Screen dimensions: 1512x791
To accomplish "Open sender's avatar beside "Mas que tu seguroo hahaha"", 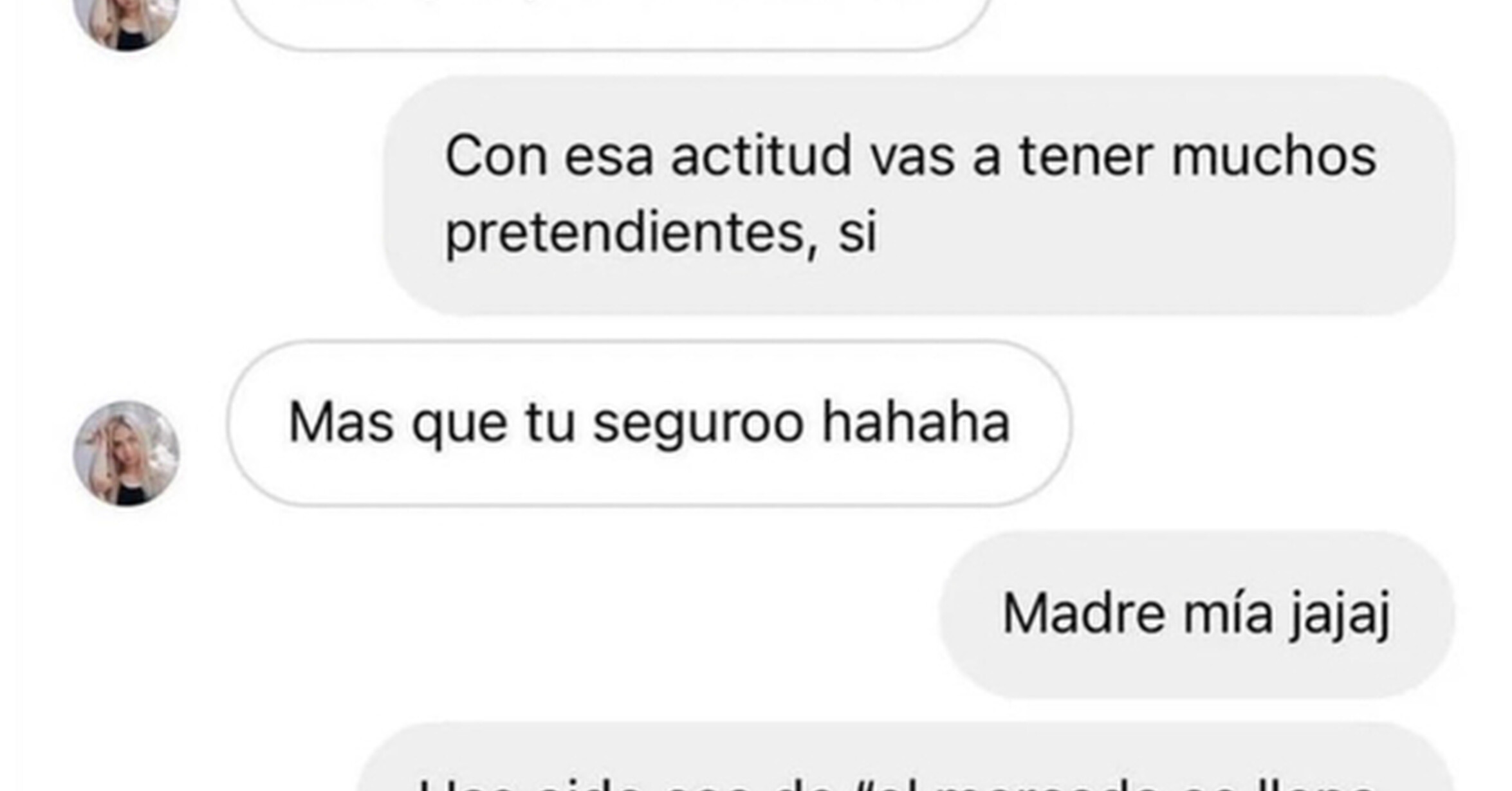I will pyautogui.click(x=126, y=453).
